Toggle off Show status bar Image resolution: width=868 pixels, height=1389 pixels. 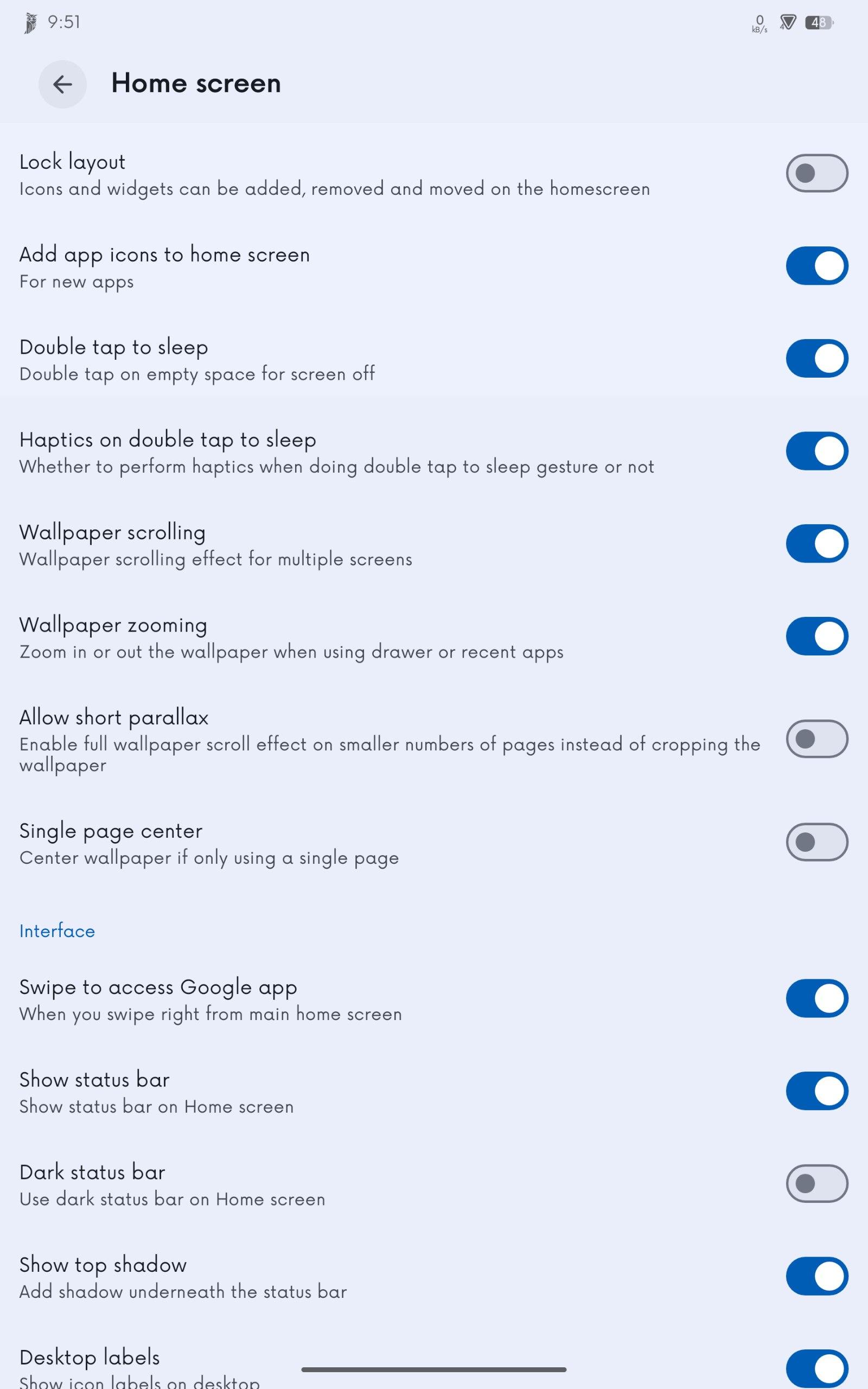click(x=816, y=1091)
